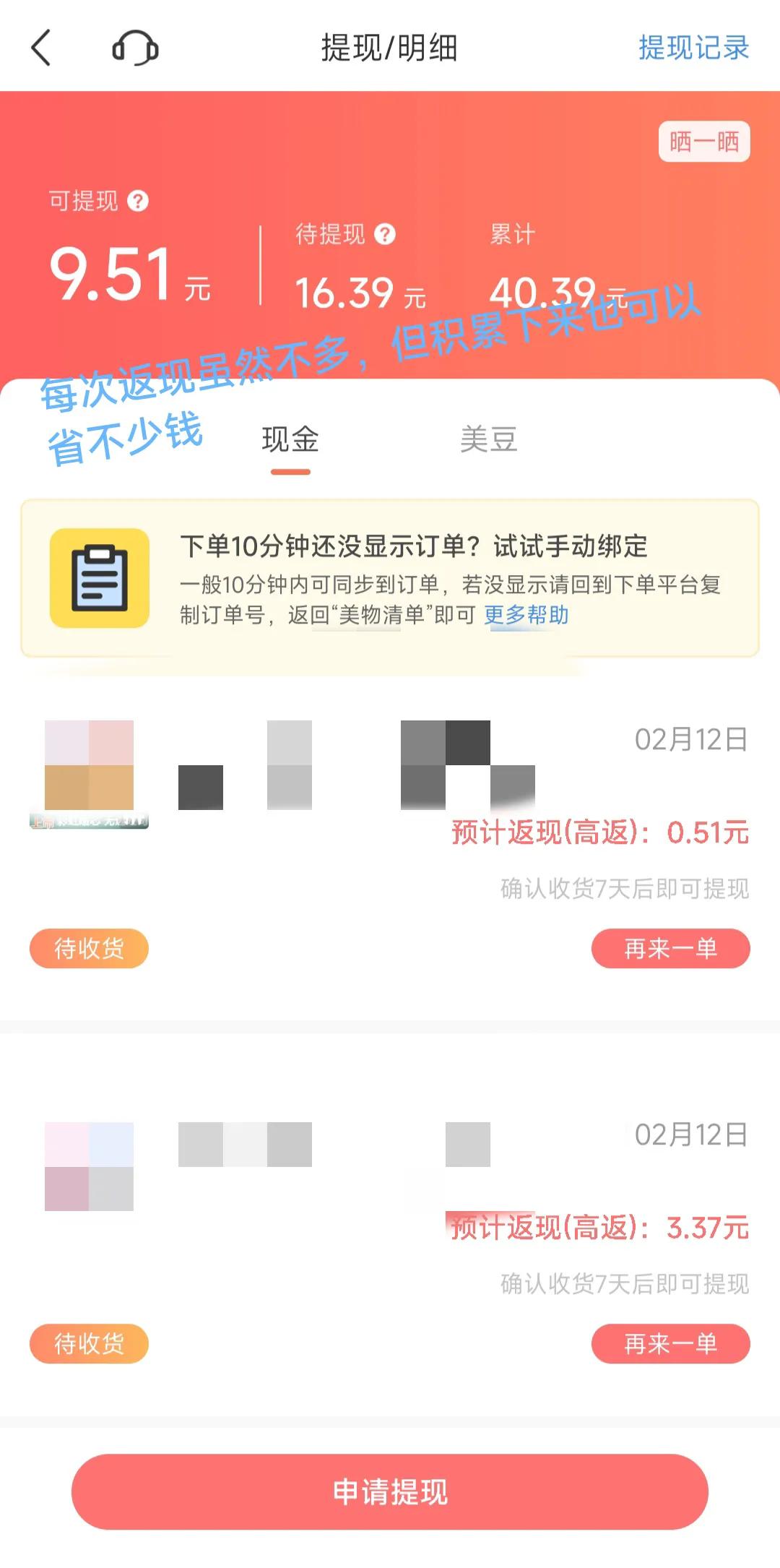Click the 待收货 status tag on first order
This screenshot has height=1568, width=780.
89,949
